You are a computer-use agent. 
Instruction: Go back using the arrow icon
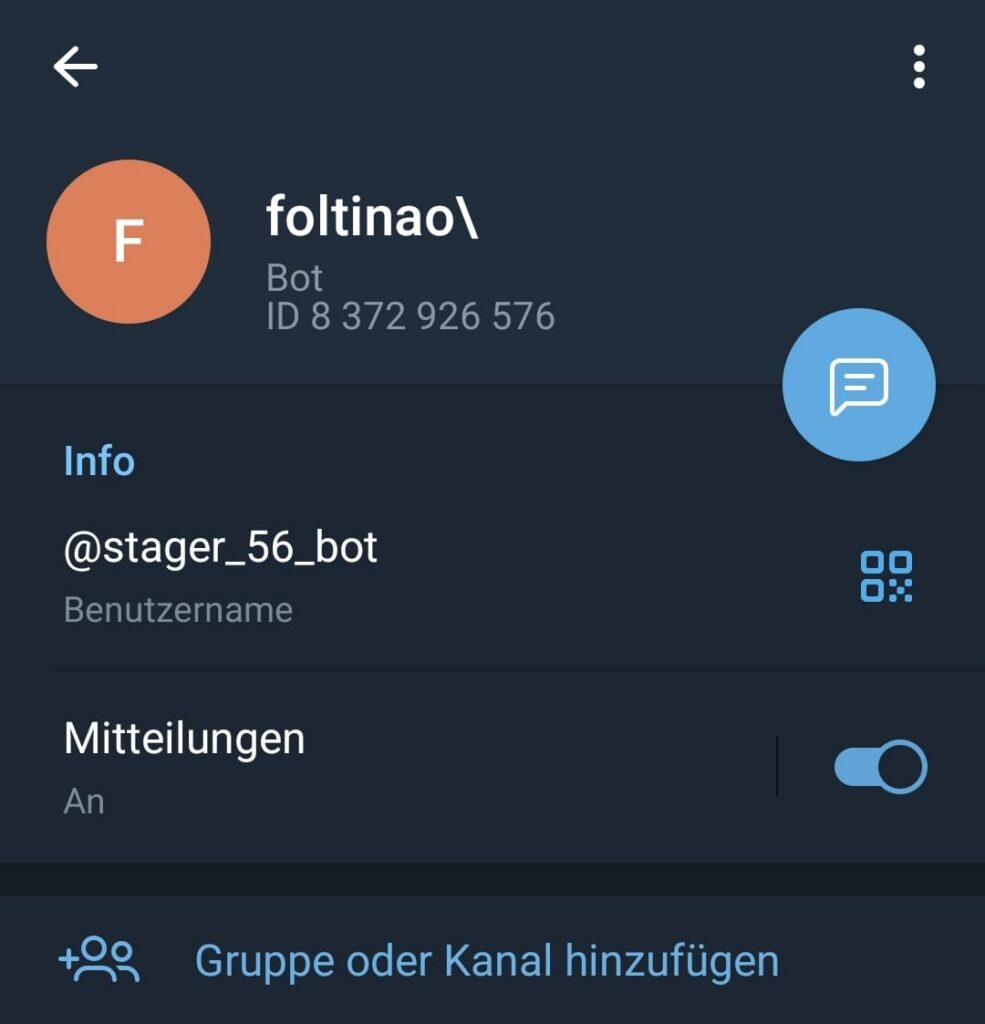point(75,67)
